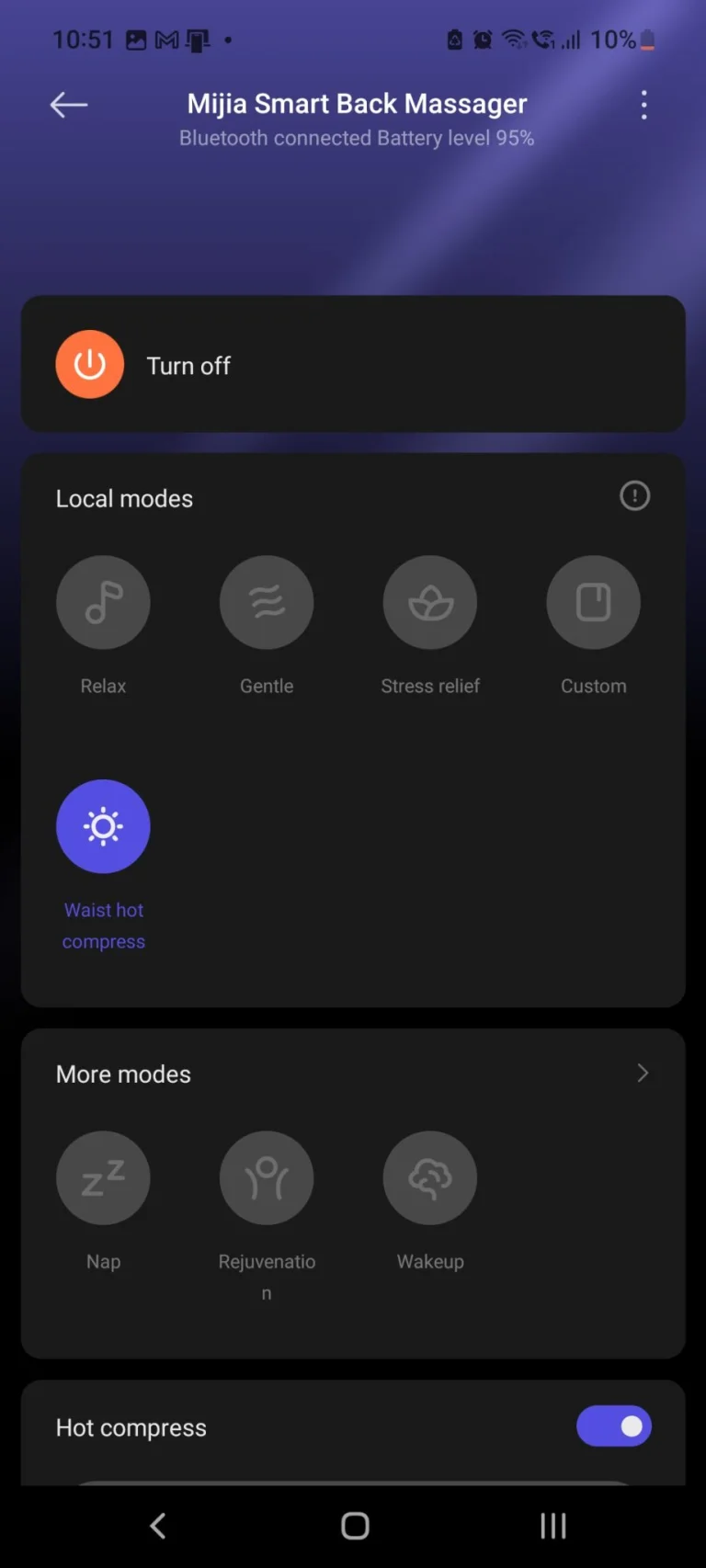Open the Custom massage mode
The height and width of the screenshot is (1568, 706).
tap(593, 602)
